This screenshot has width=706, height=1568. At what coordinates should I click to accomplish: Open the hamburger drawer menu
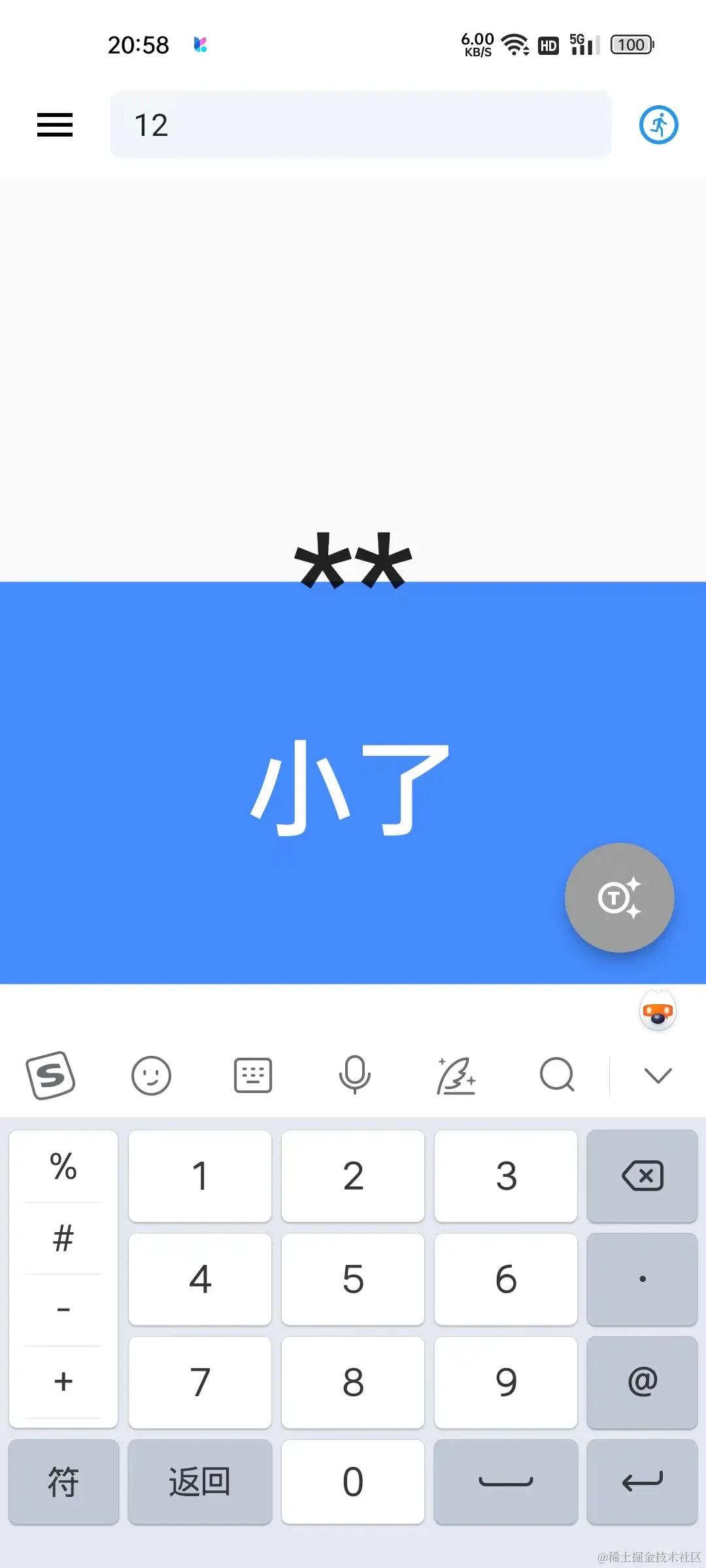(x=55, y=125)
